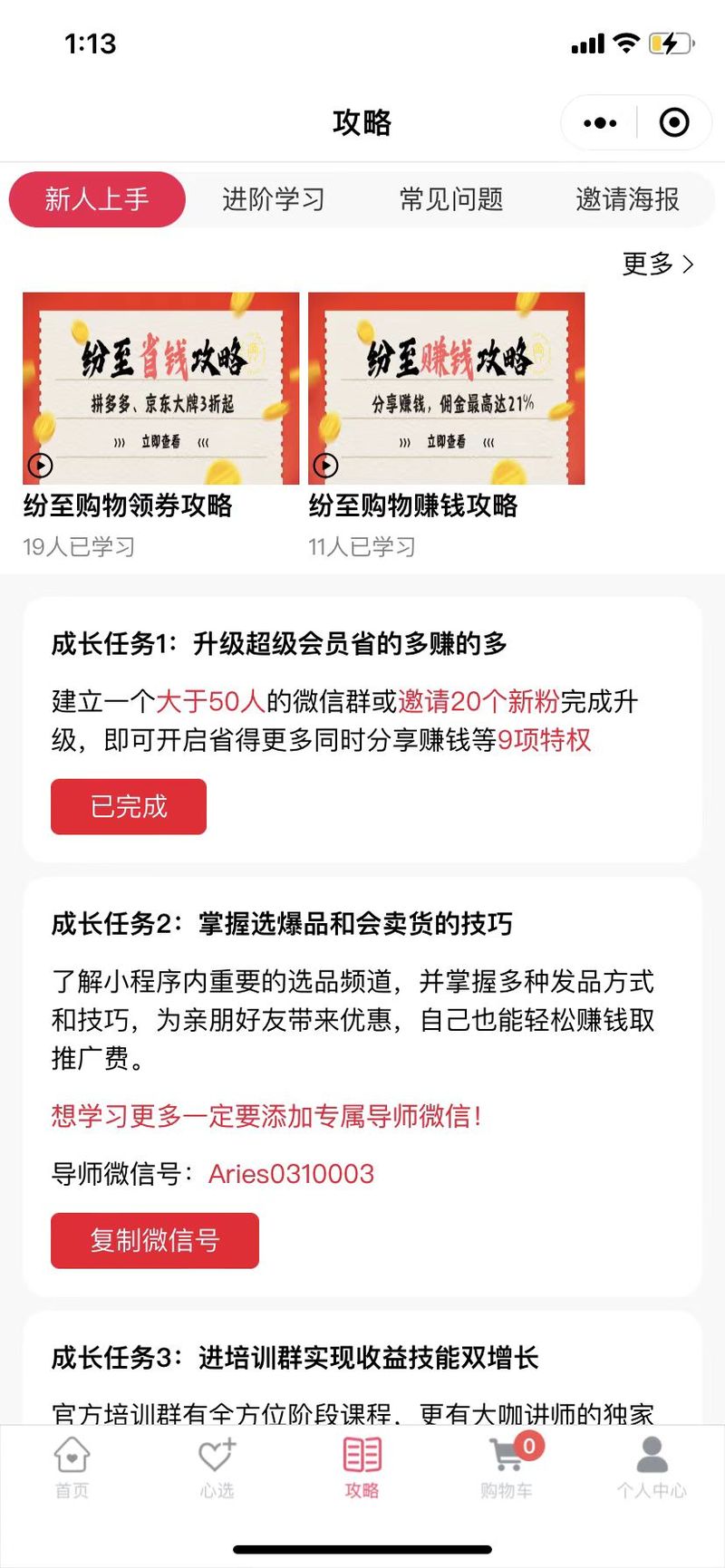View 更多 tutorials
The height and width of the screenshot is (1568, 725).
pos(658,264)
